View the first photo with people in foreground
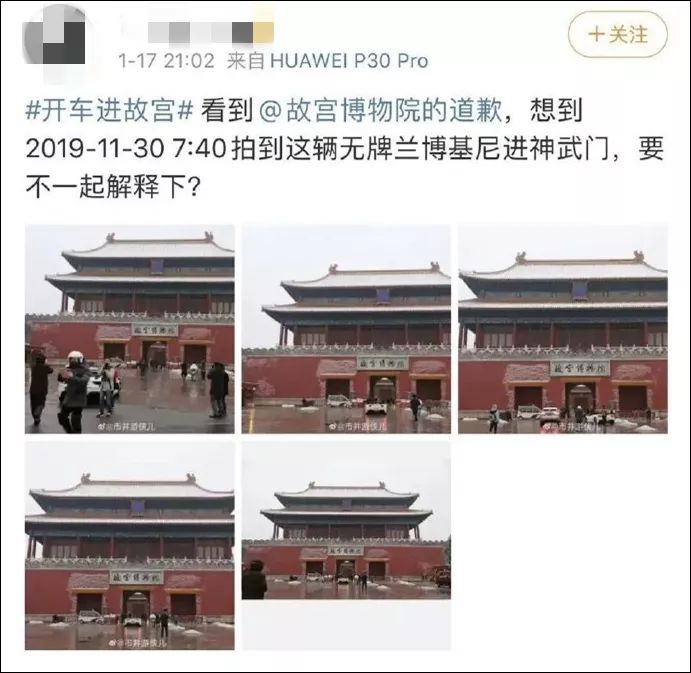This screenshot has width=691, height=673. coord(130,329)
